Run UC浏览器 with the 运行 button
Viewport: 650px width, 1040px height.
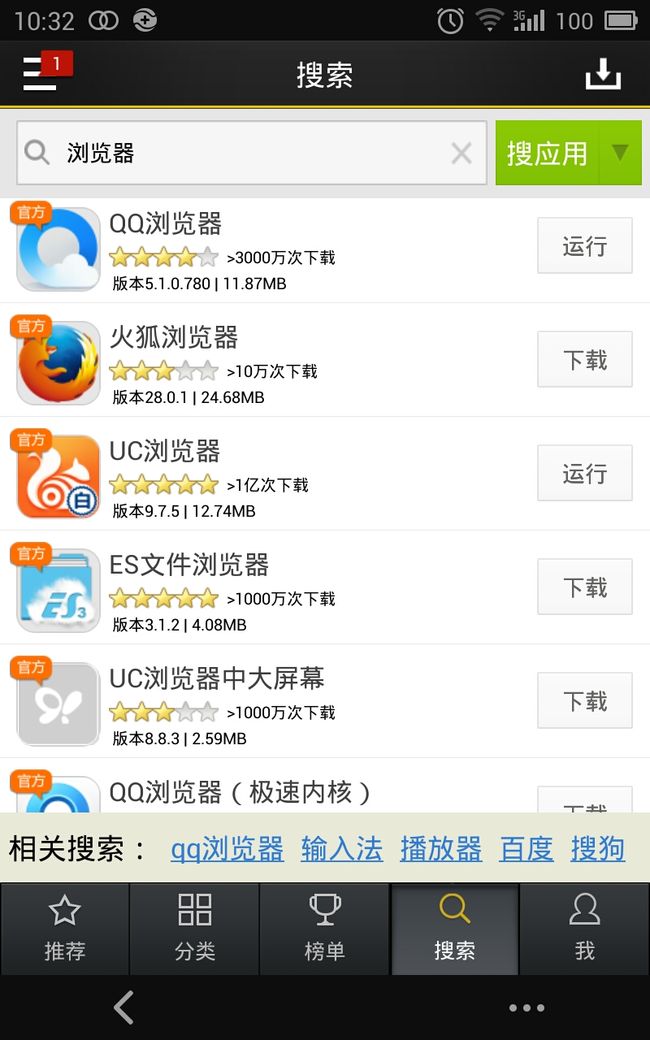(x=584, y=474)
